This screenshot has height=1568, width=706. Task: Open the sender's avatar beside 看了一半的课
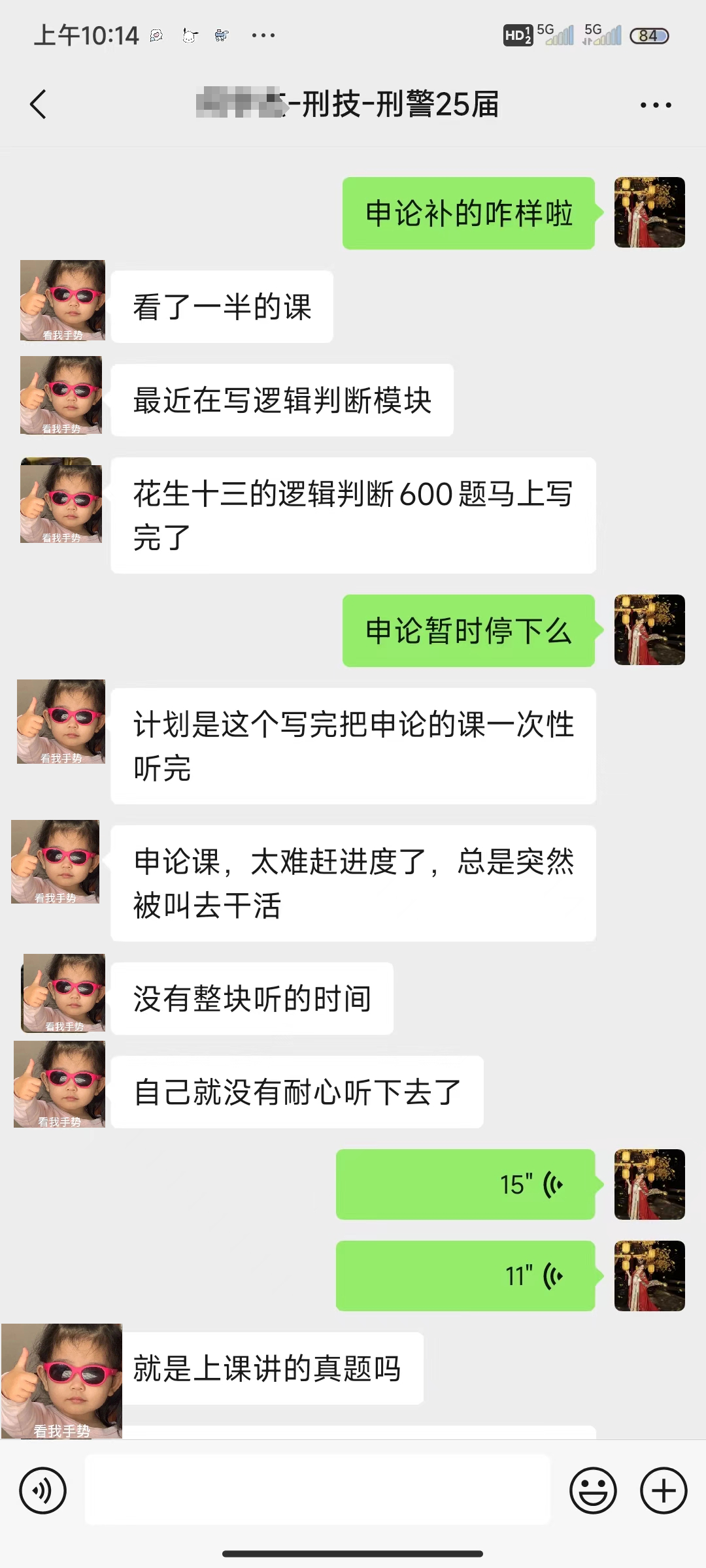(63, 301)
